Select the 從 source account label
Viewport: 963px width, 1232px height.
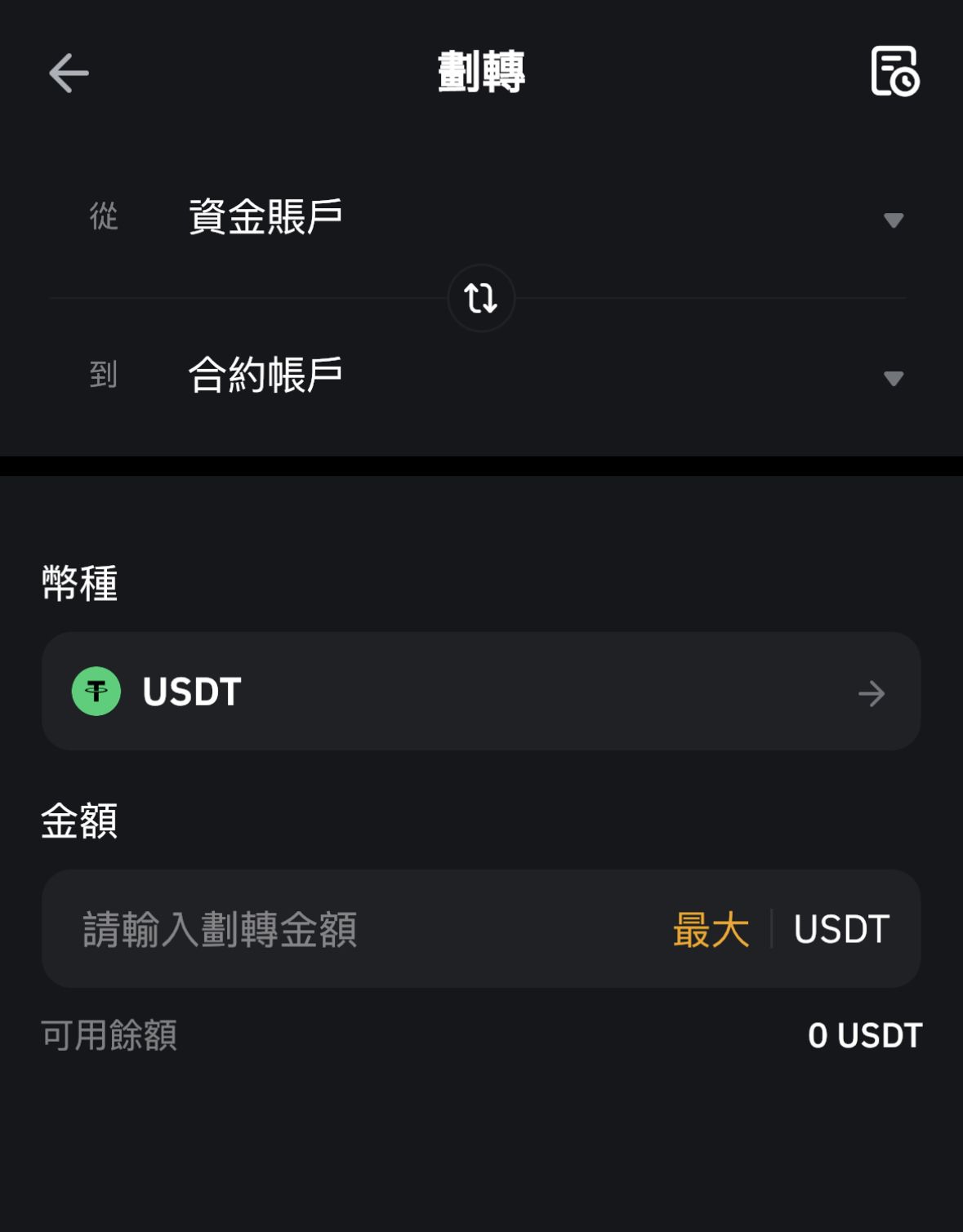[105, 218]
